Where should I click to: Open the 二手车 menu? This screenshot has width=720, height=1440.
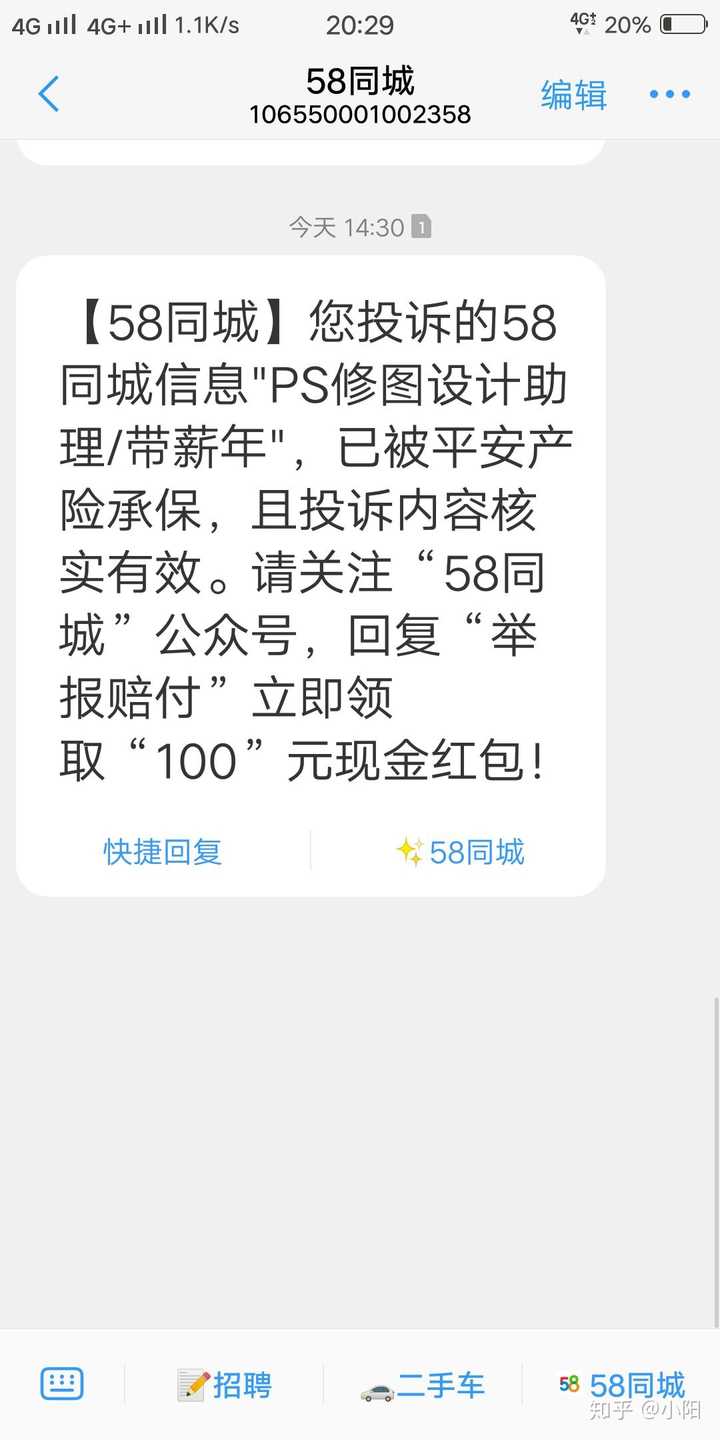[x=422, y=1385]
